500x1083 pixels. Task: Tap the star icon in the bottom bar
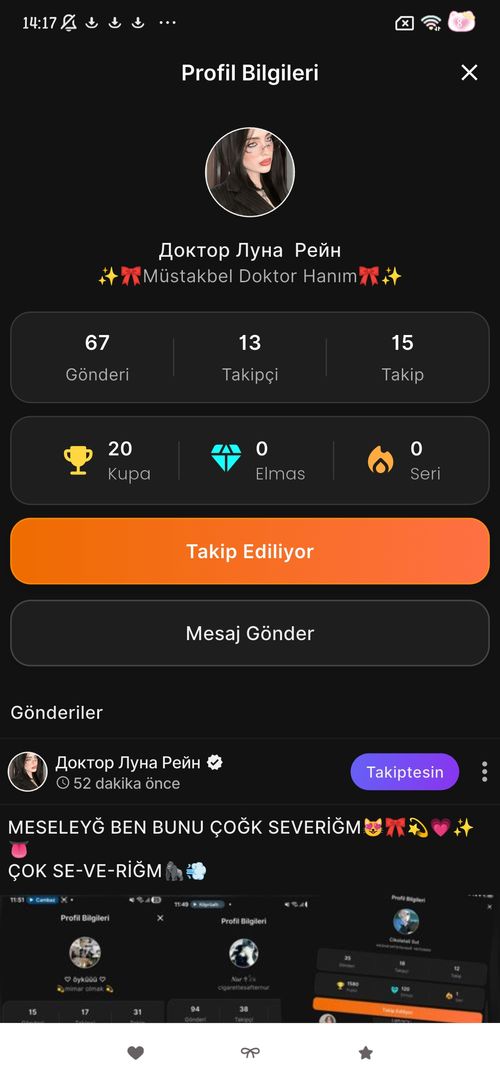coord(366,1053)
